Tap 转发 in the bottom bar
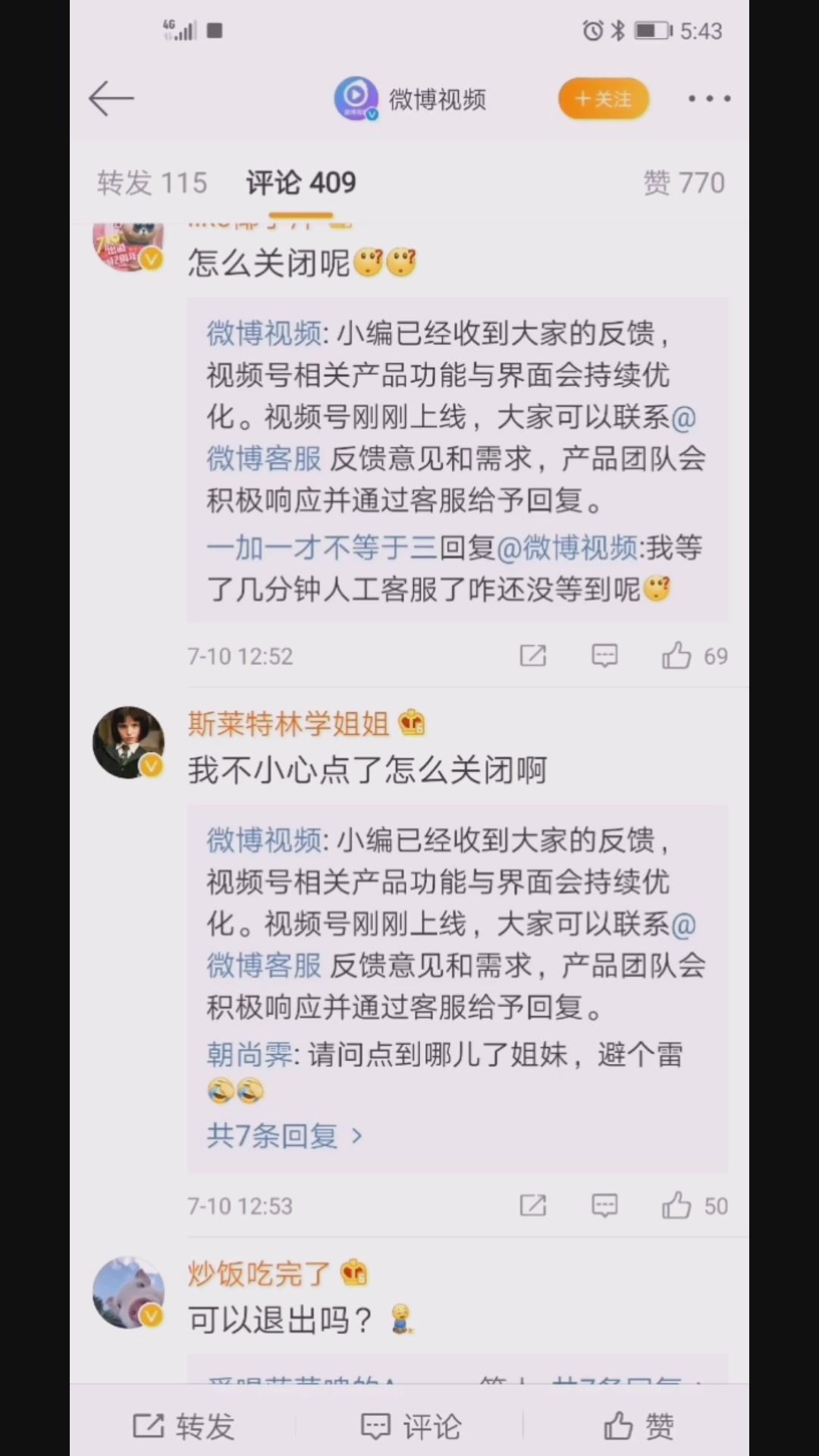Image resolution: width=819 pixels, height=1456 pixels. pyautogui.click(x=184, y=1426)
